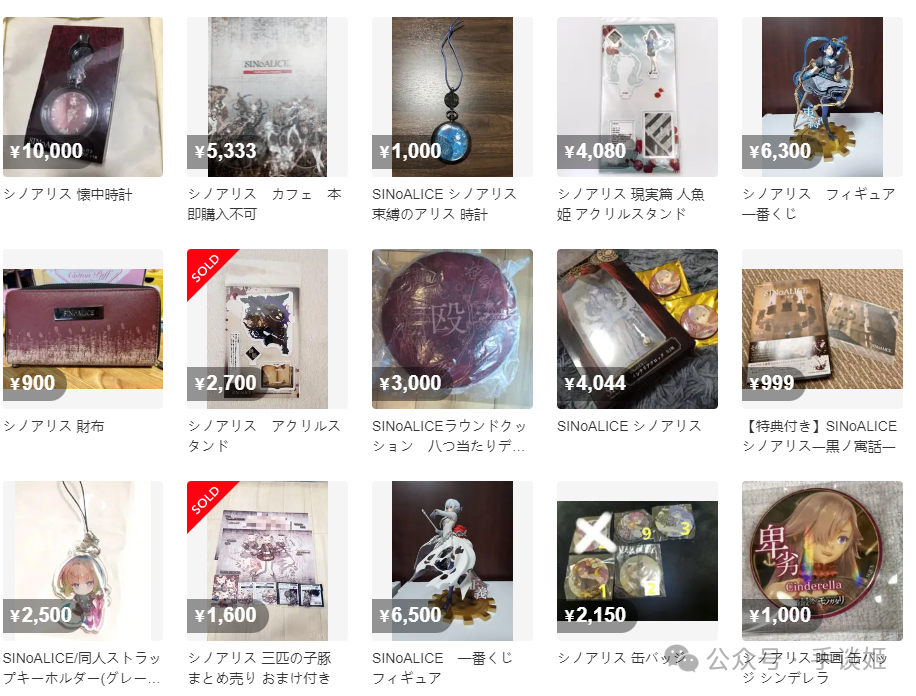Select the 同人ストラップキーホルダー item at ¥2,500
Viewport: 916px width, 696px height.
(x=83, y=560)
